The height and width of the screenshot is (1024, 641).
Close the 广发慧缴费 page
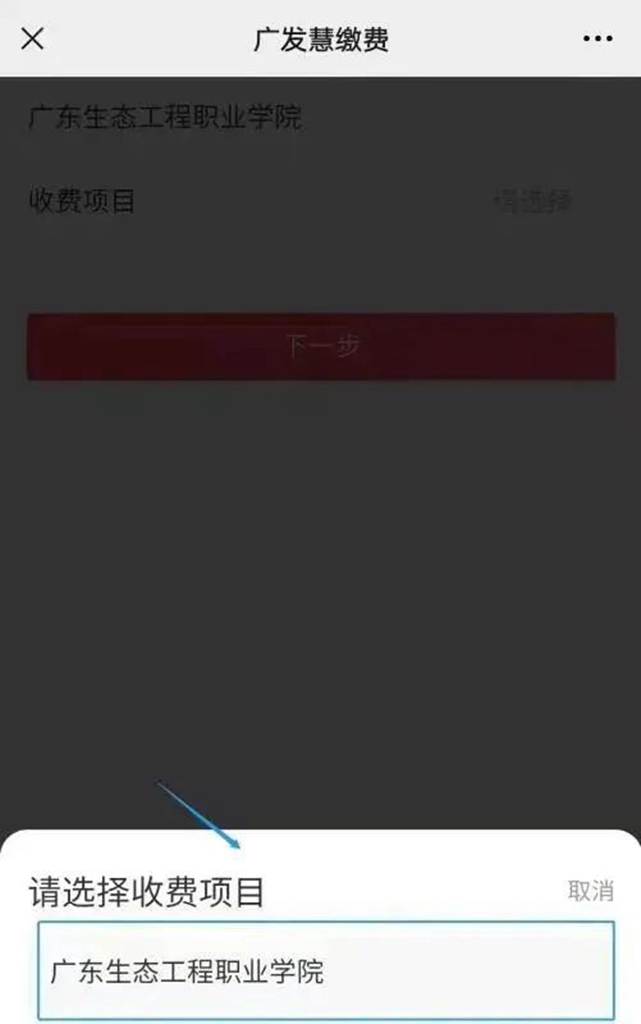[x=32, y=39]
